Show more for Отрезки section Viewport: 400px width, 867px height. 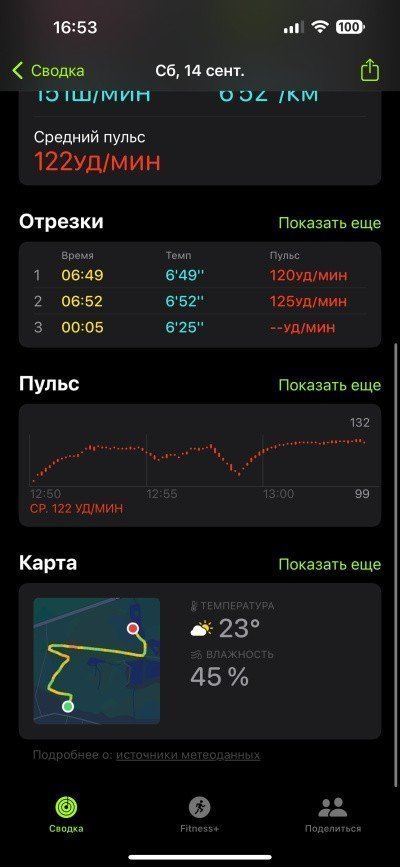[329, 223]
